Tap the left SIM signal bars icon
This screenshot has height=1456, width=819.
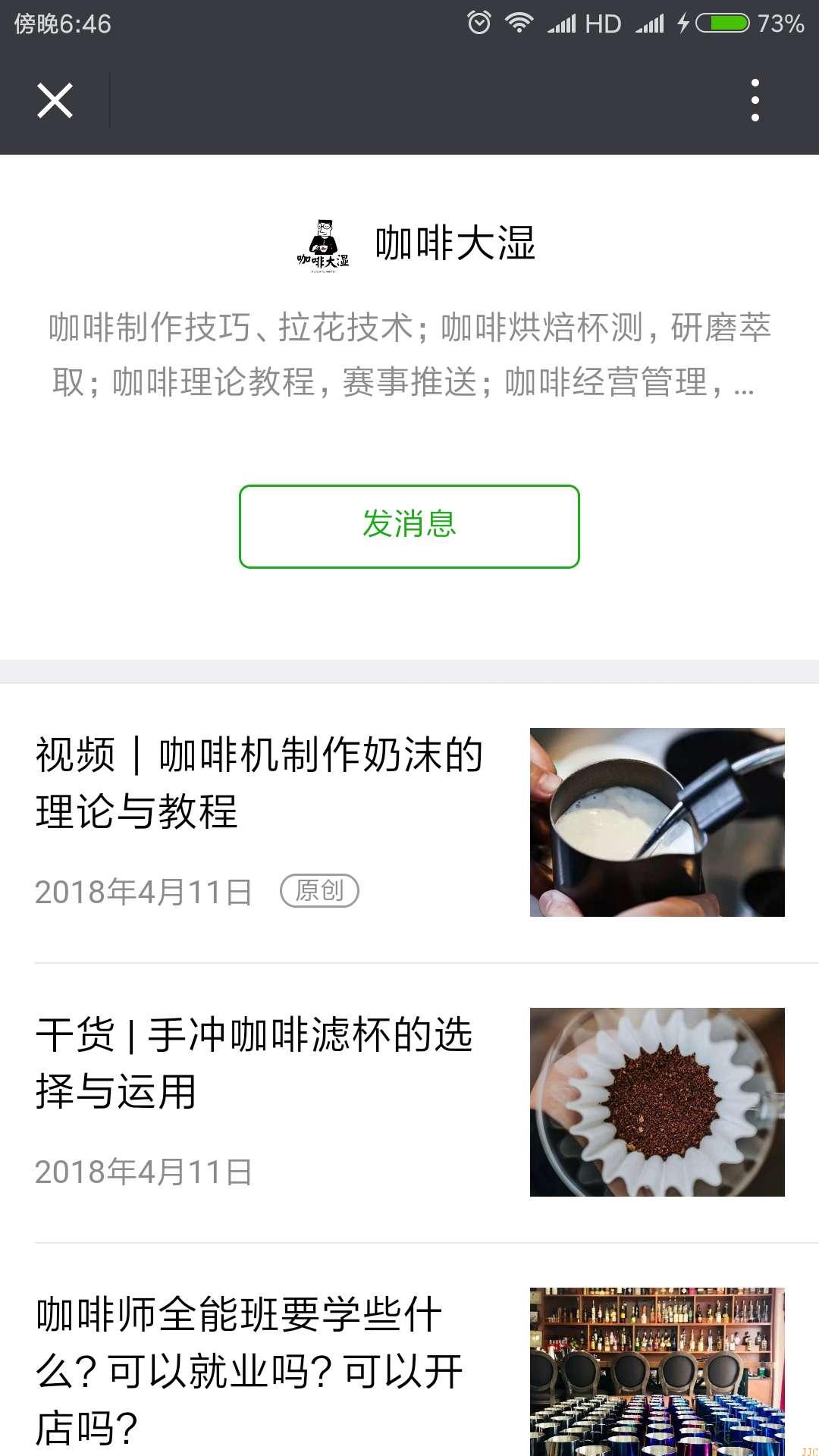[561, 23]
